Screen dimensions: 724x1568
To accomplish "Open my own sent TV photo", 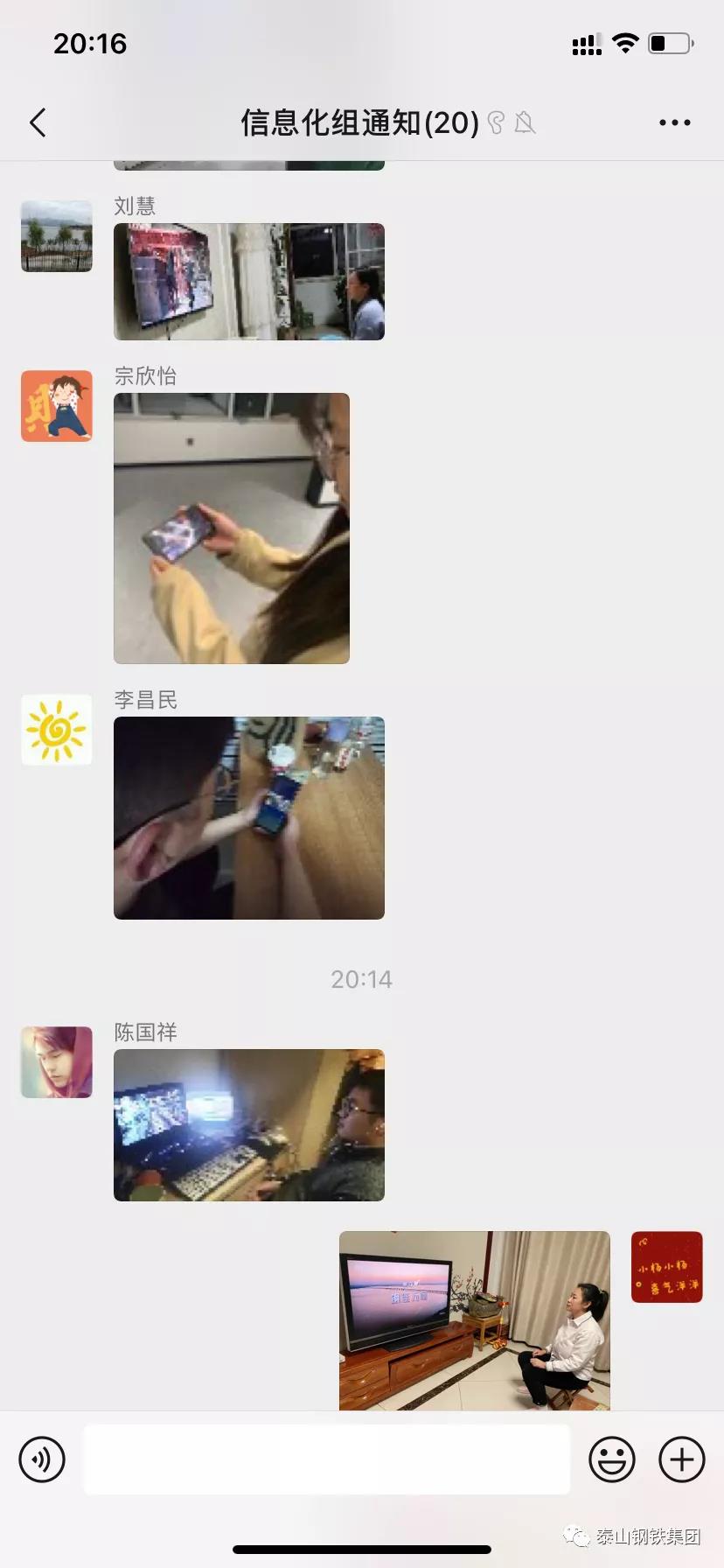I will point(474,1319).
